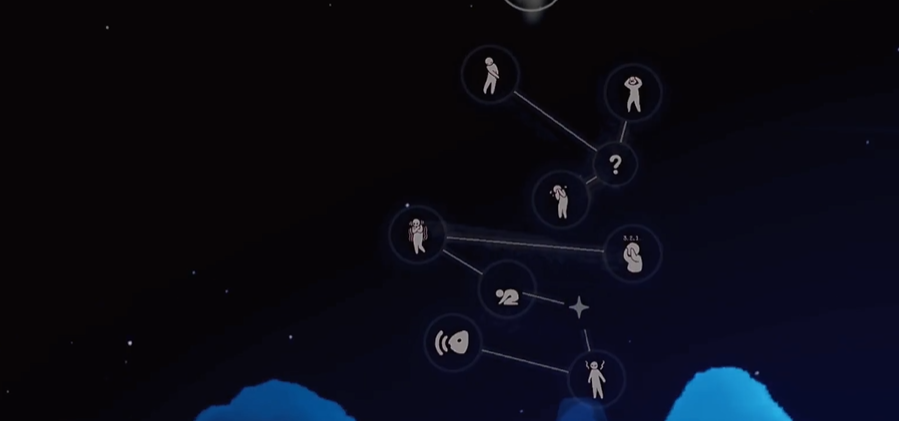Tap the four-point star node

coord(579,308)
